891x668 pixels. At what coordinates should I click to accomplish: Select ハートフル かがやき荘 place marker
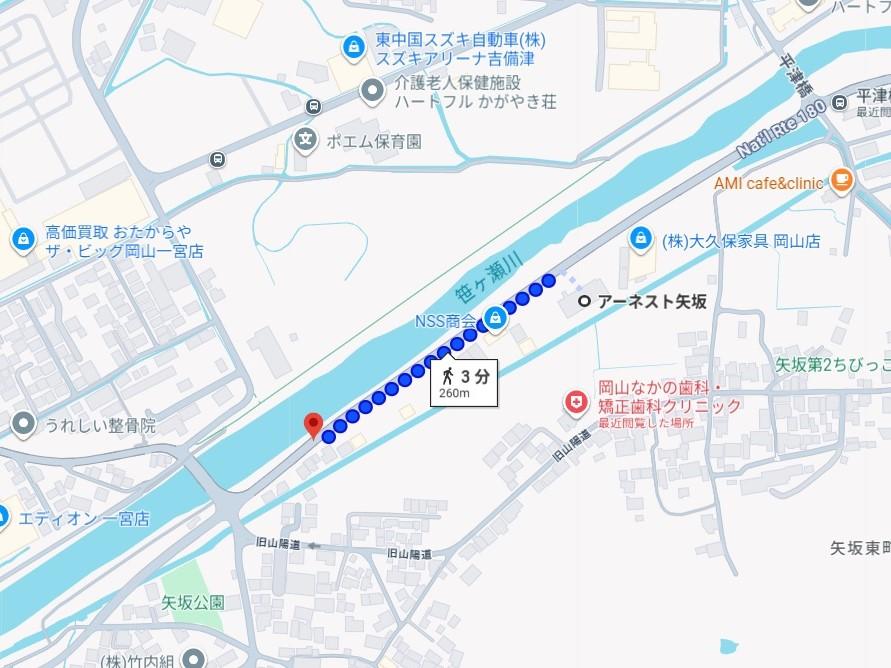click(x=372, y=93)
